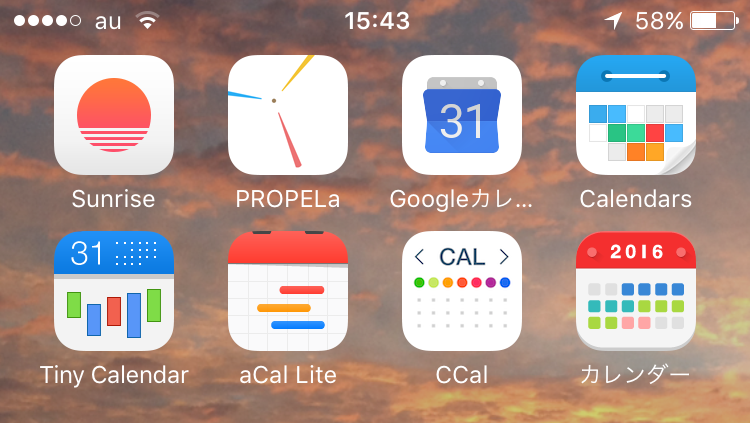Open the Tiny Calendar app
This screenshot has width=750, height=423.
point(113,291)
